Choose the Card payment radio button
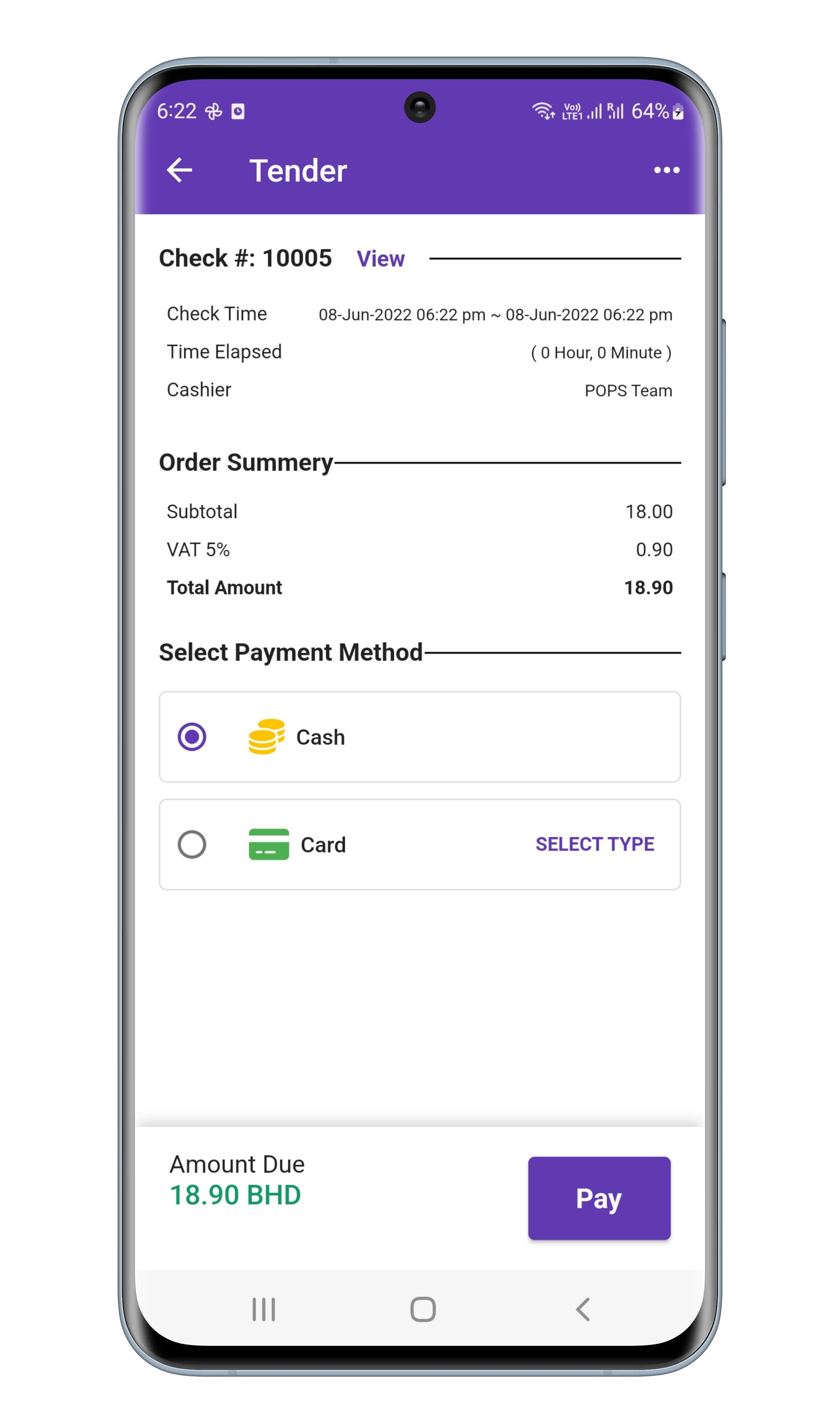This screenshot has height=1425, width=840. tap(192, 844)
